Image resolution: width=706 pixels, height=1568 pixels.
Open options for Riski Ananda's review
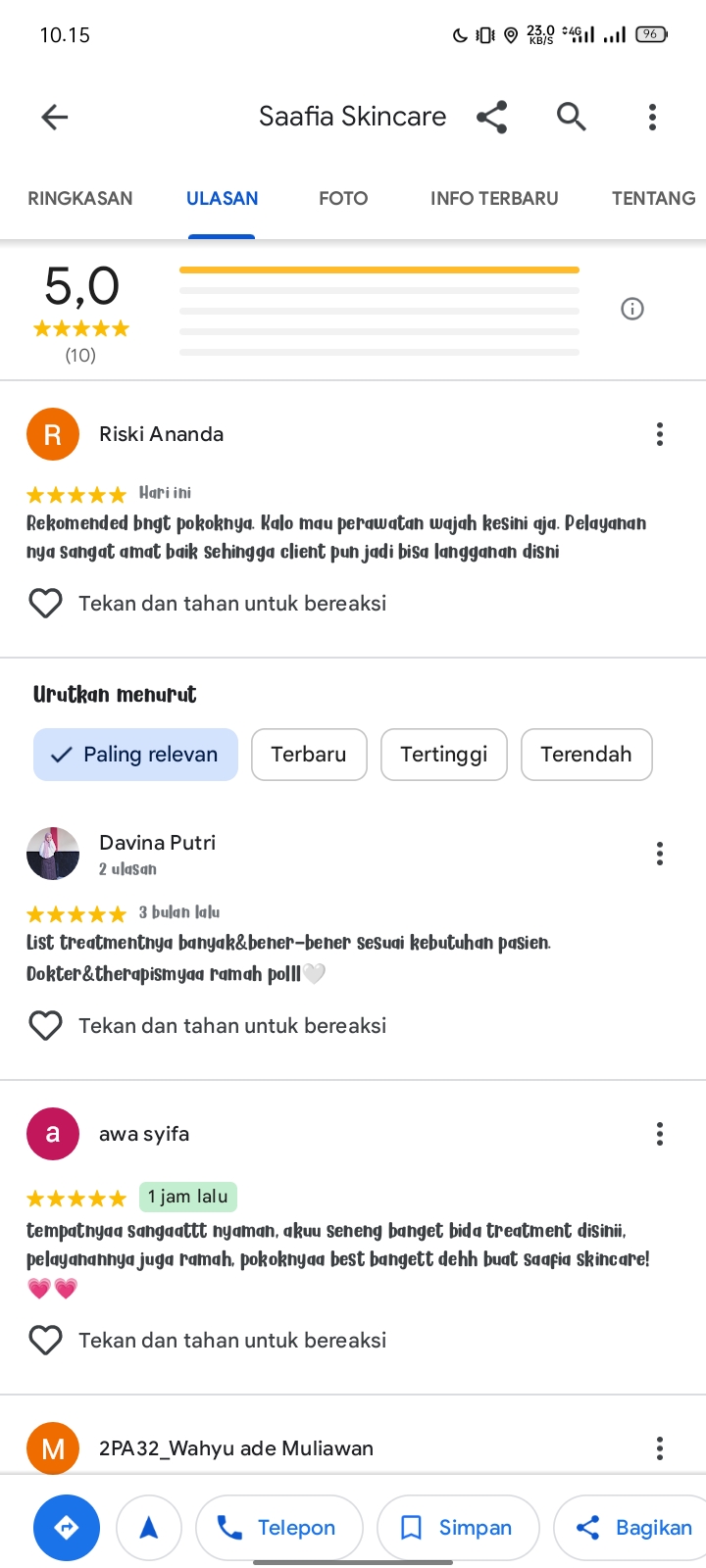660,434
